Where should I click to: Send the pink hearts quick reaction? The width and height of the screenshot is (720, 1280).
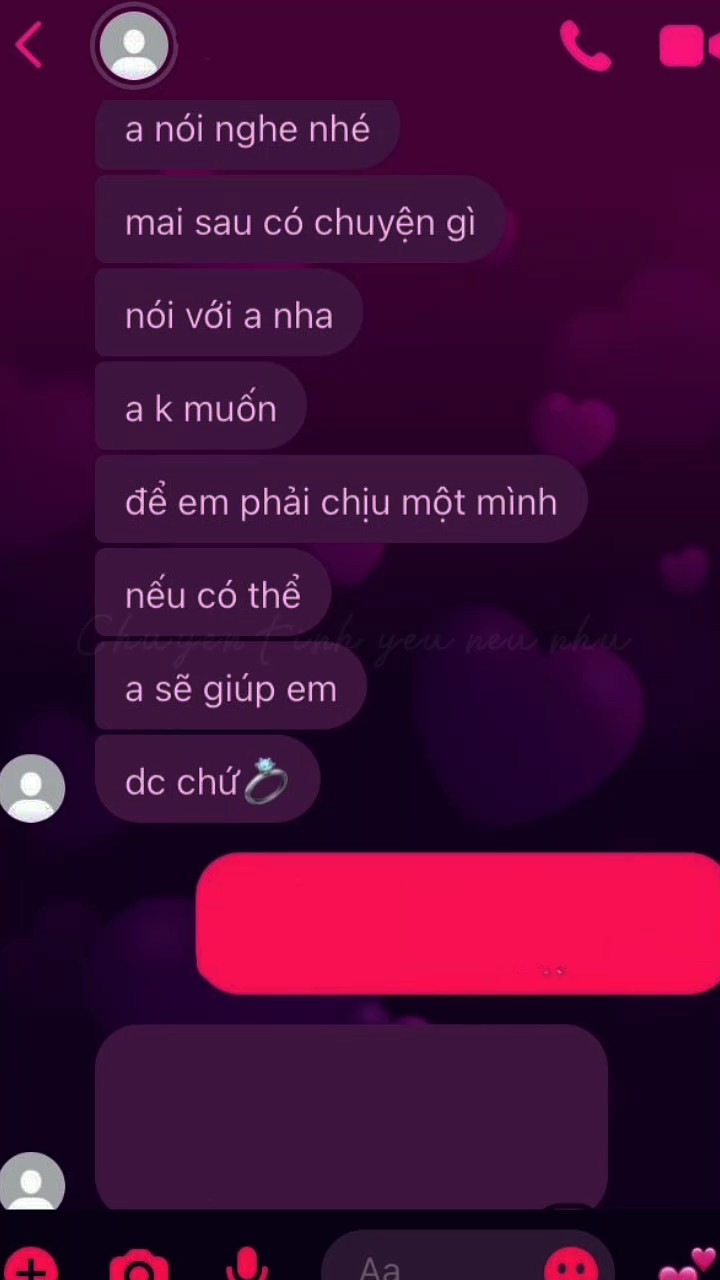690,1264
